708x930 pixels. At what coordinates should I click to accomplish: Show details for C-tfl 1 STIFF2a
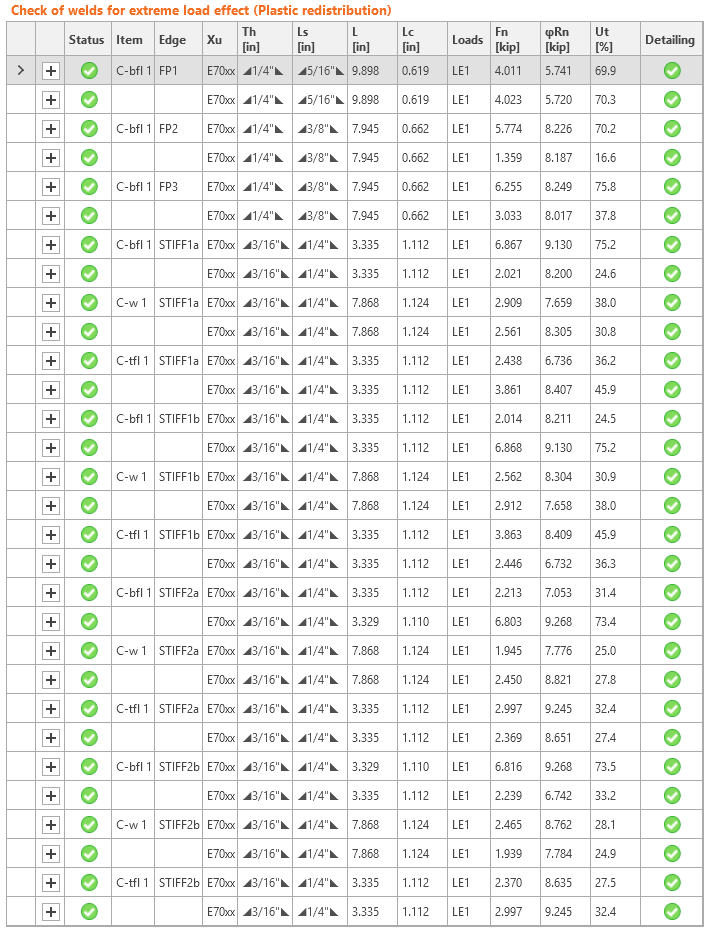coord(51,709)
